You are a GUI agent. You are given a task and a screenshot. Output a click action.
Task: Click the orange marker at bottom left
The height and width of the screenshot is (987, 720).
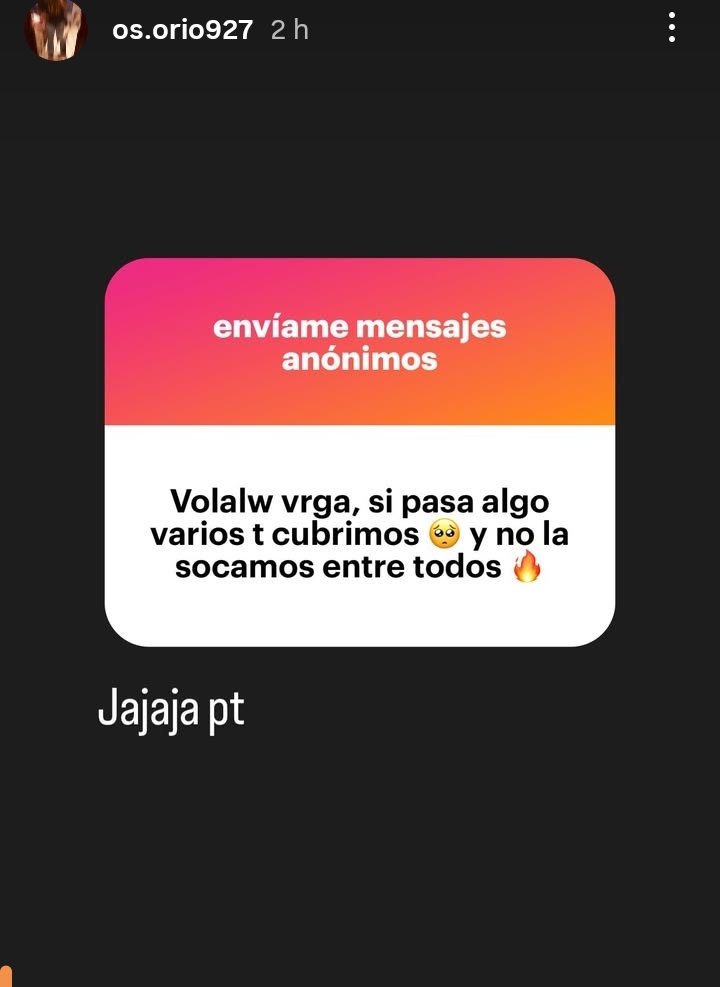pos(5,975)
